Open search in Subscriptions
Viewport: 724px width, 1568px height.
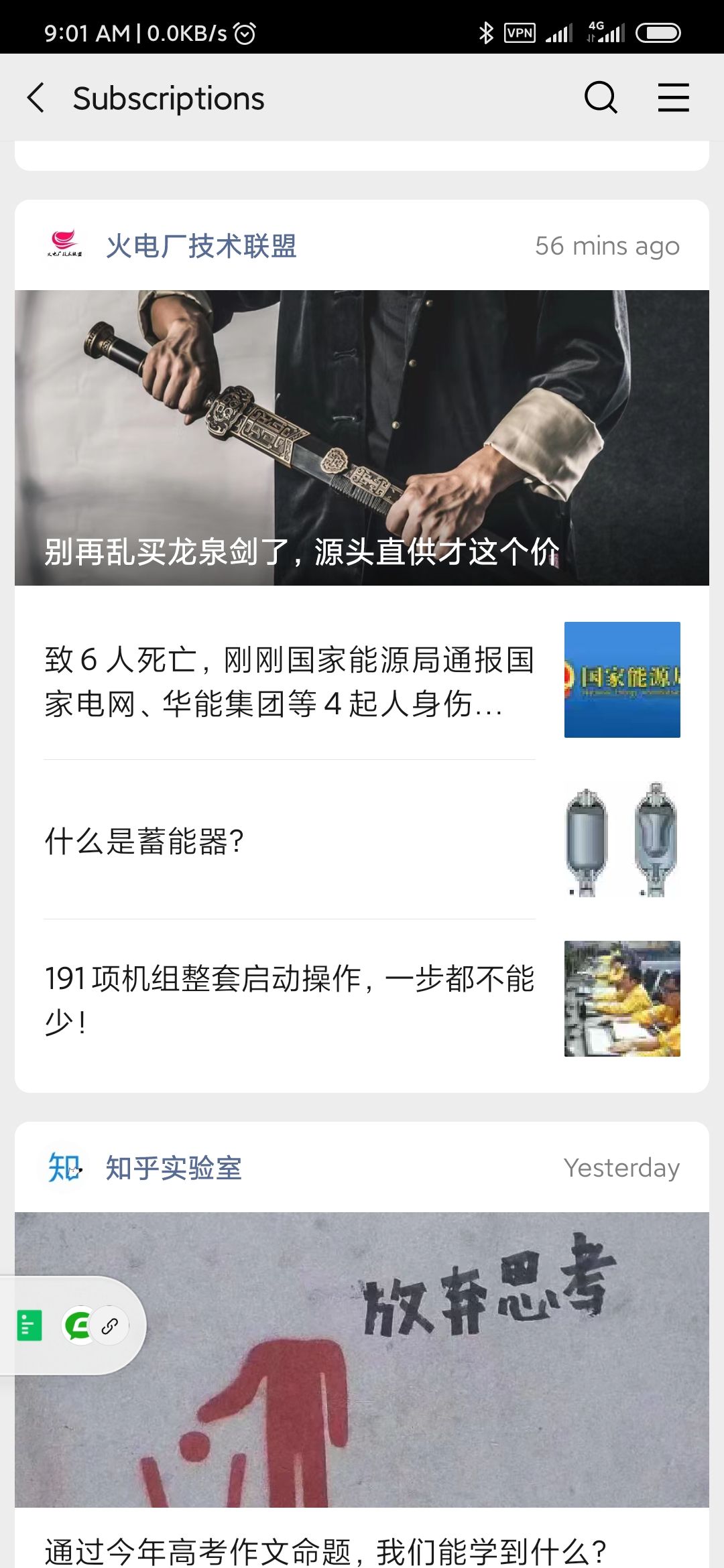pyautogui.click(x=600, y=98)
